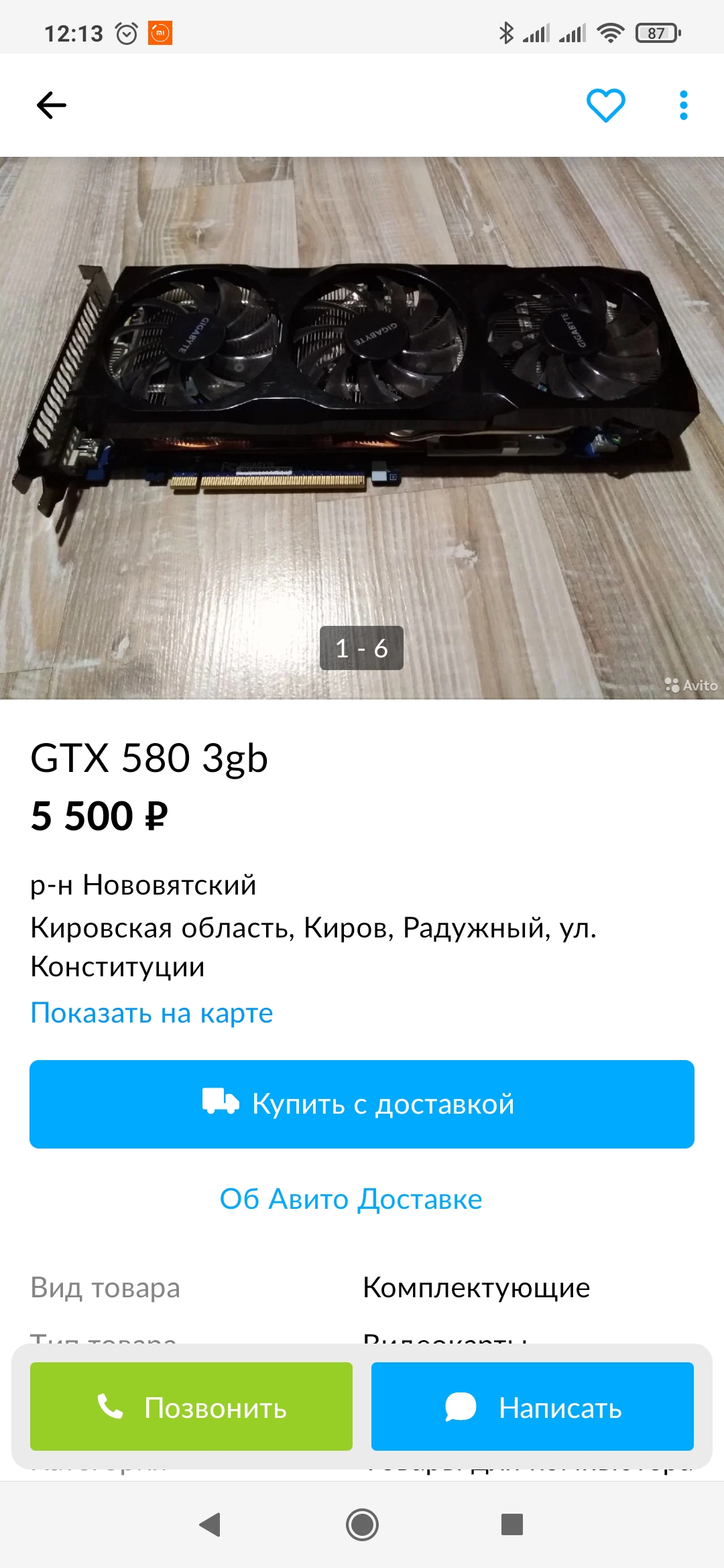Open the 'Об Авито Доставке' link
This screenshot has height=1568, width=724.
(x=351, y=1199)
